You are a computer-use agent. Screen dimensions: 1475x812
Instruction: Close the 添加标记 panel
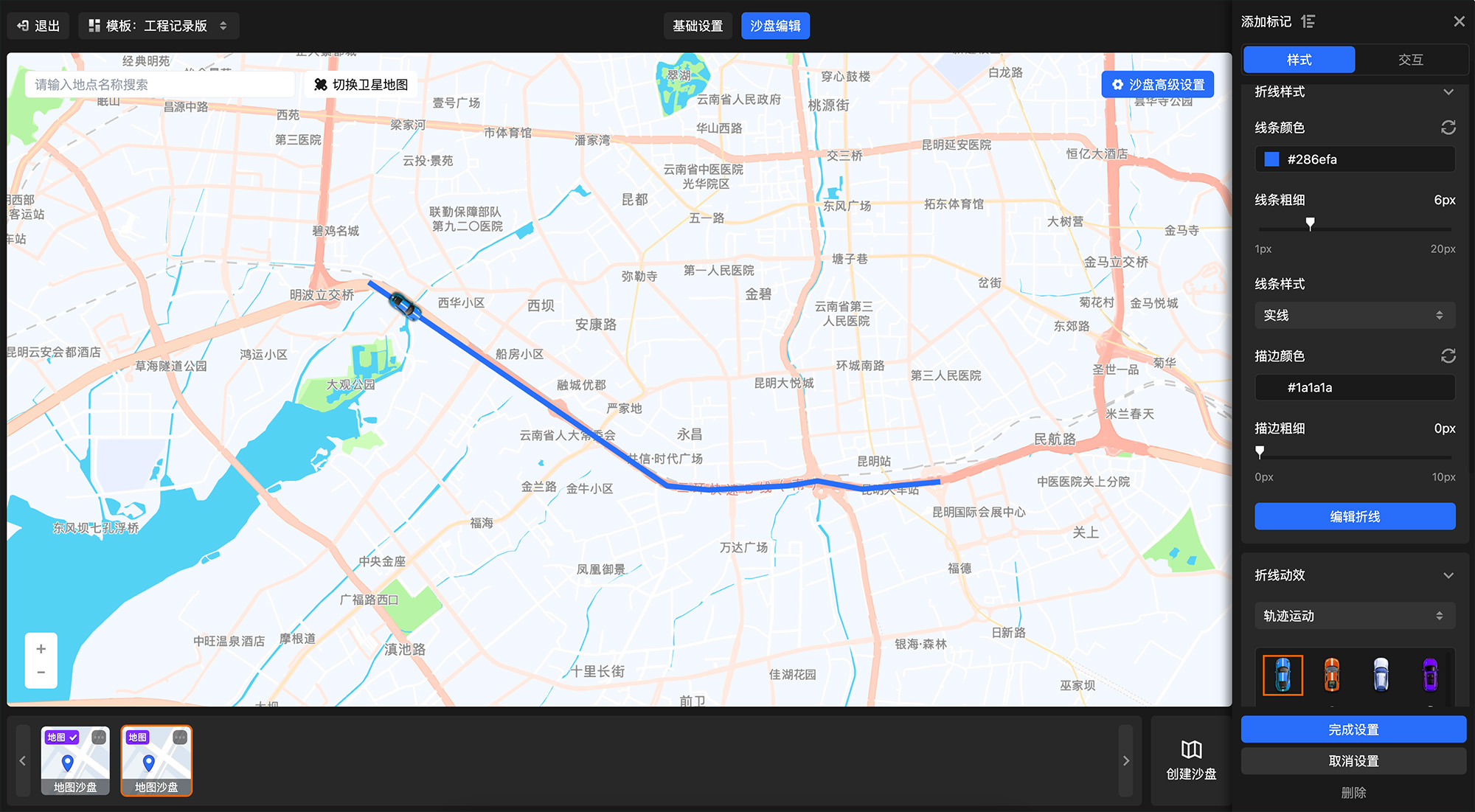[x=1459, y=21]
